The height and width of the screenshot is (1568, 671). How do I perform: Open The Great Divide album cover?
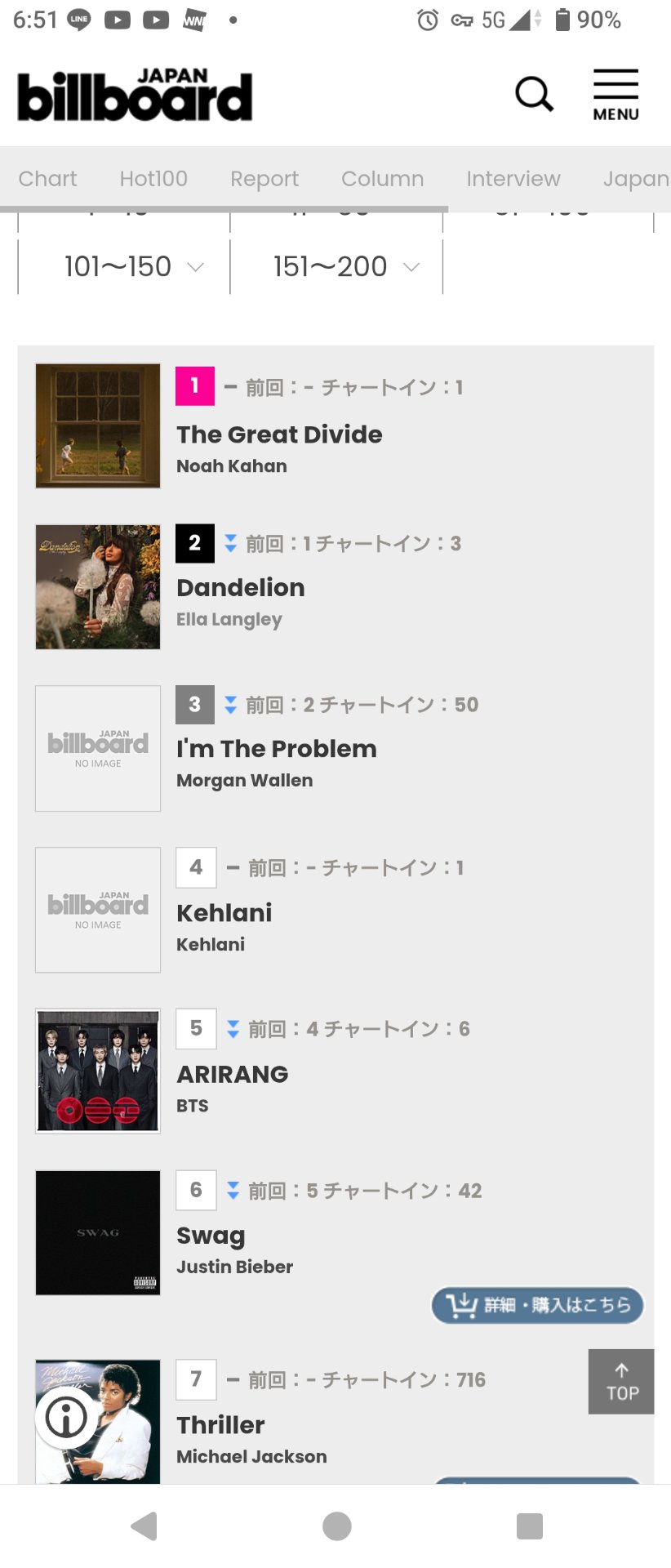[98, 426]
